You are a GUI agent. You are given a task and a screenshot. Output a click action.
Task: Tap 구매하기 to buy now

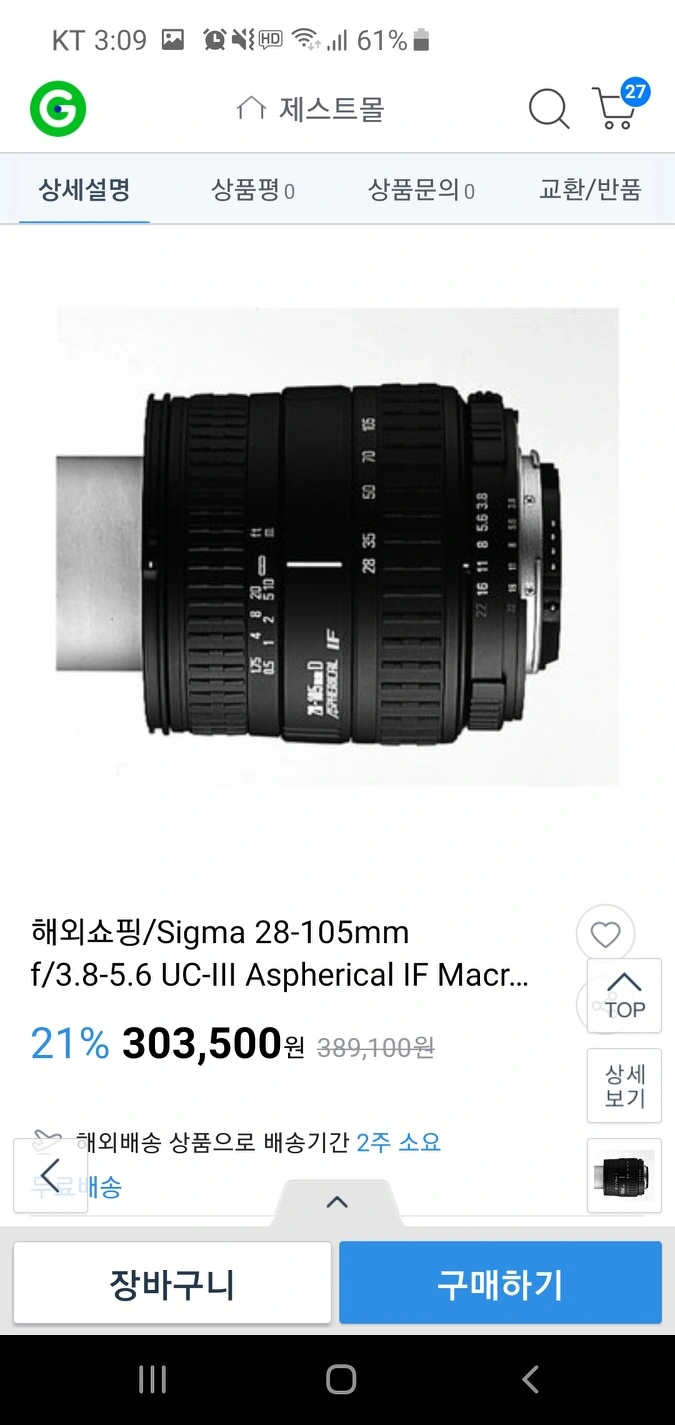pos(500,1284)
